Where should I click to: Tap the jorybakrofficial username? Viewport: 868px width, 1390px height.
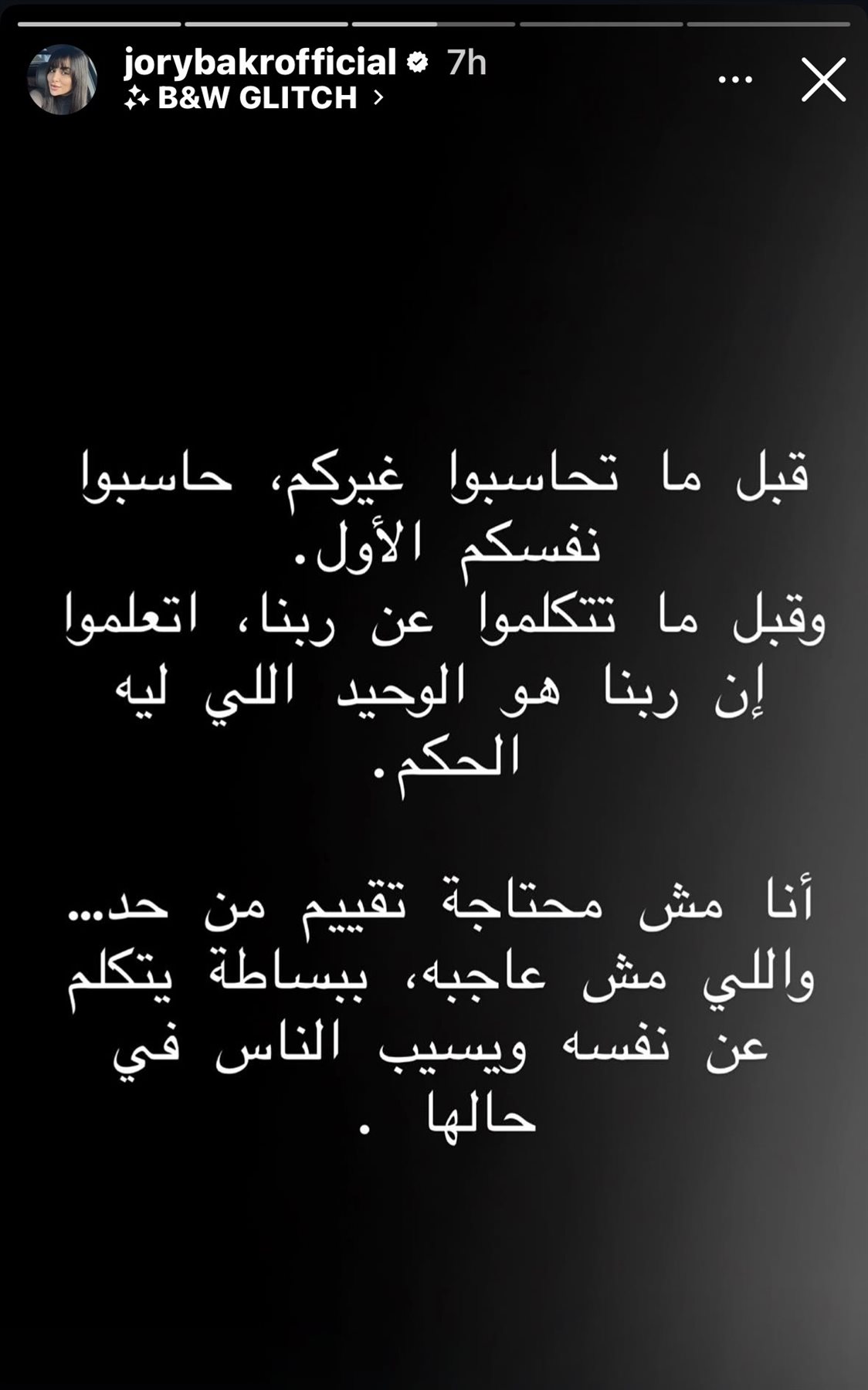pyautogui.click(x=259, y=62)
